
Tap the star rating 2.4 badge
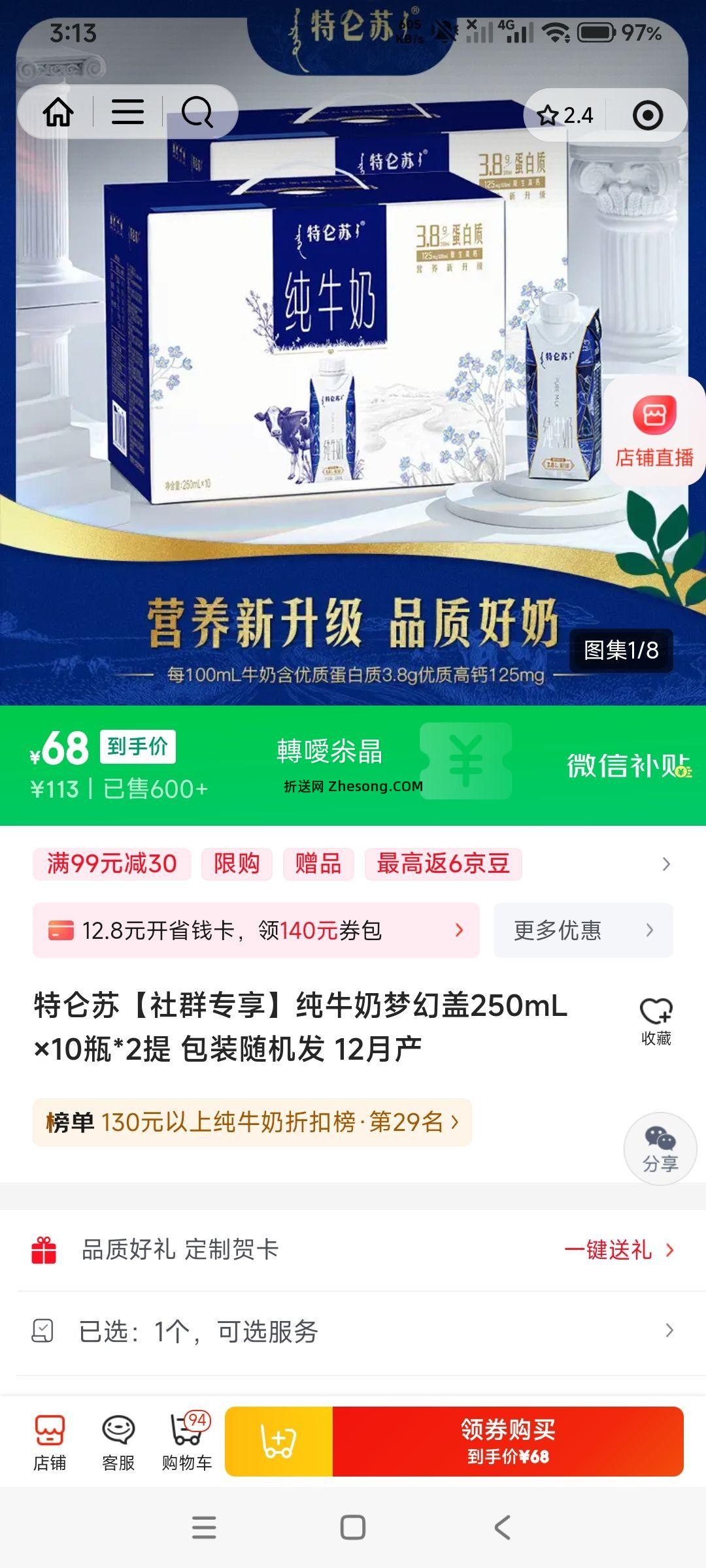pos(568,115)
